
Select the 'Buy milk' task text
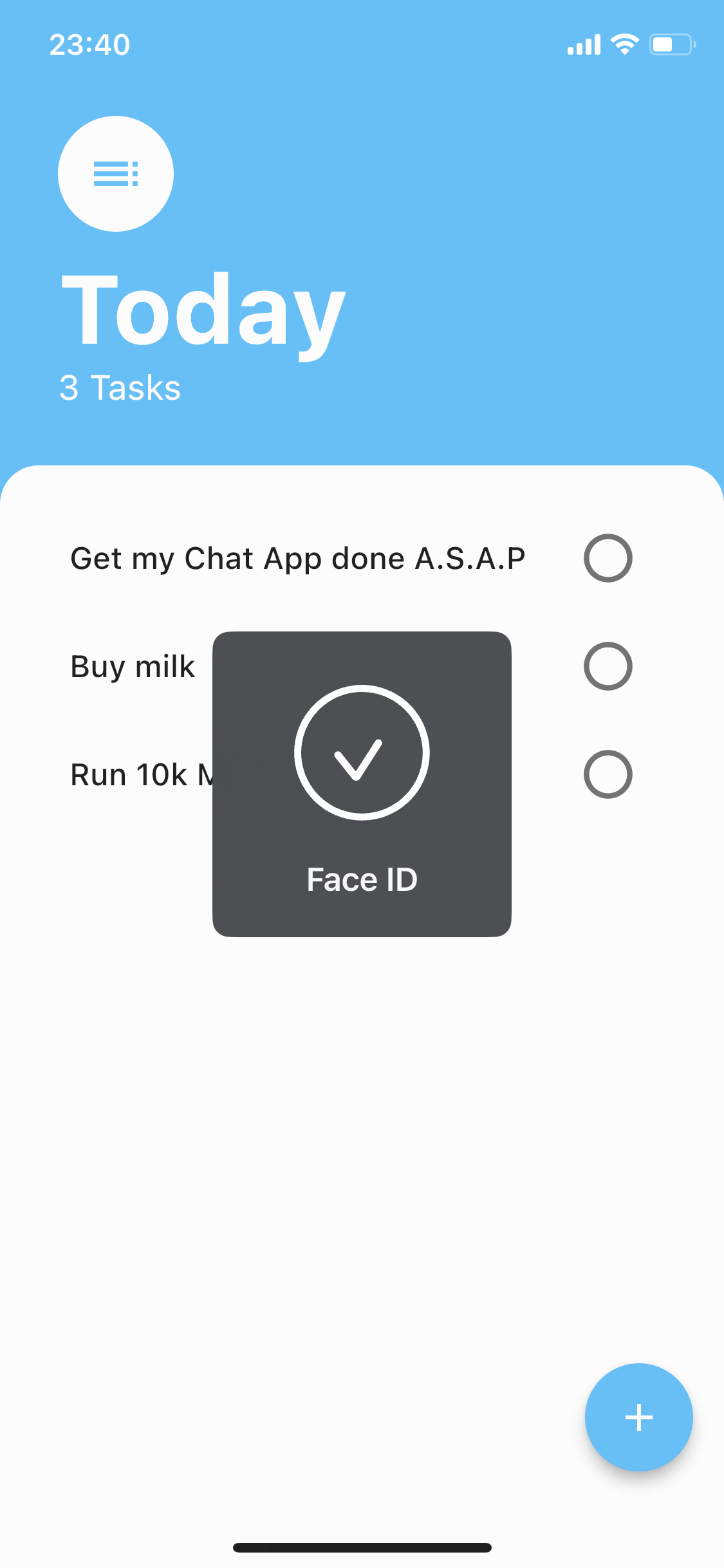click(x=132, y=666)
